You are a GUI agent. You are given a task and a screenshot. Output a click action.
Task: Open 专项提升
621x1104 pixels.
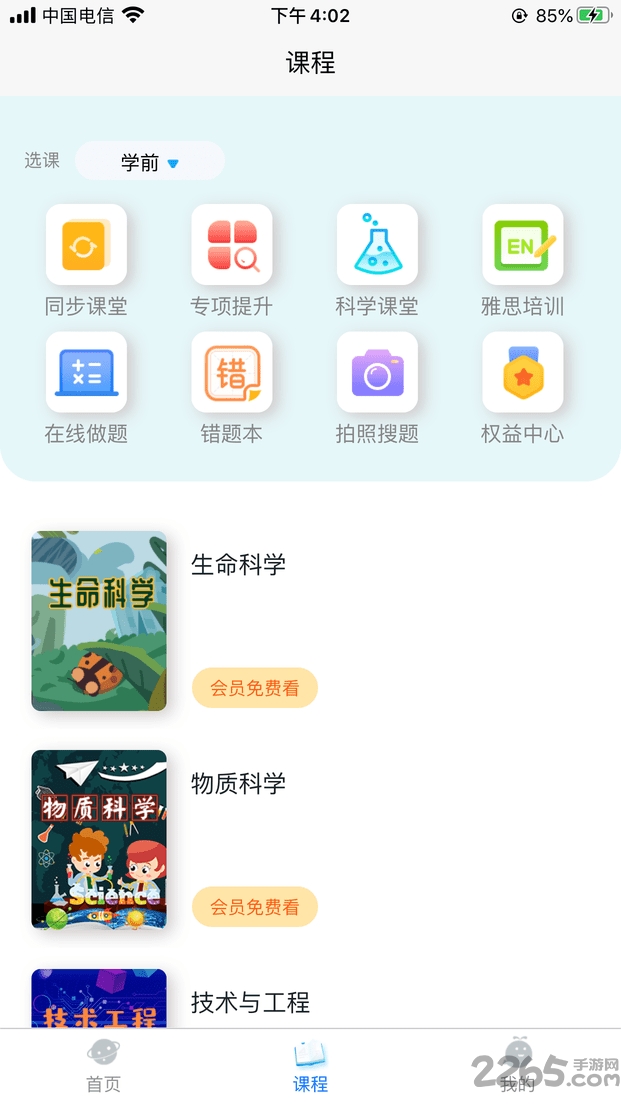click(232, 245)
